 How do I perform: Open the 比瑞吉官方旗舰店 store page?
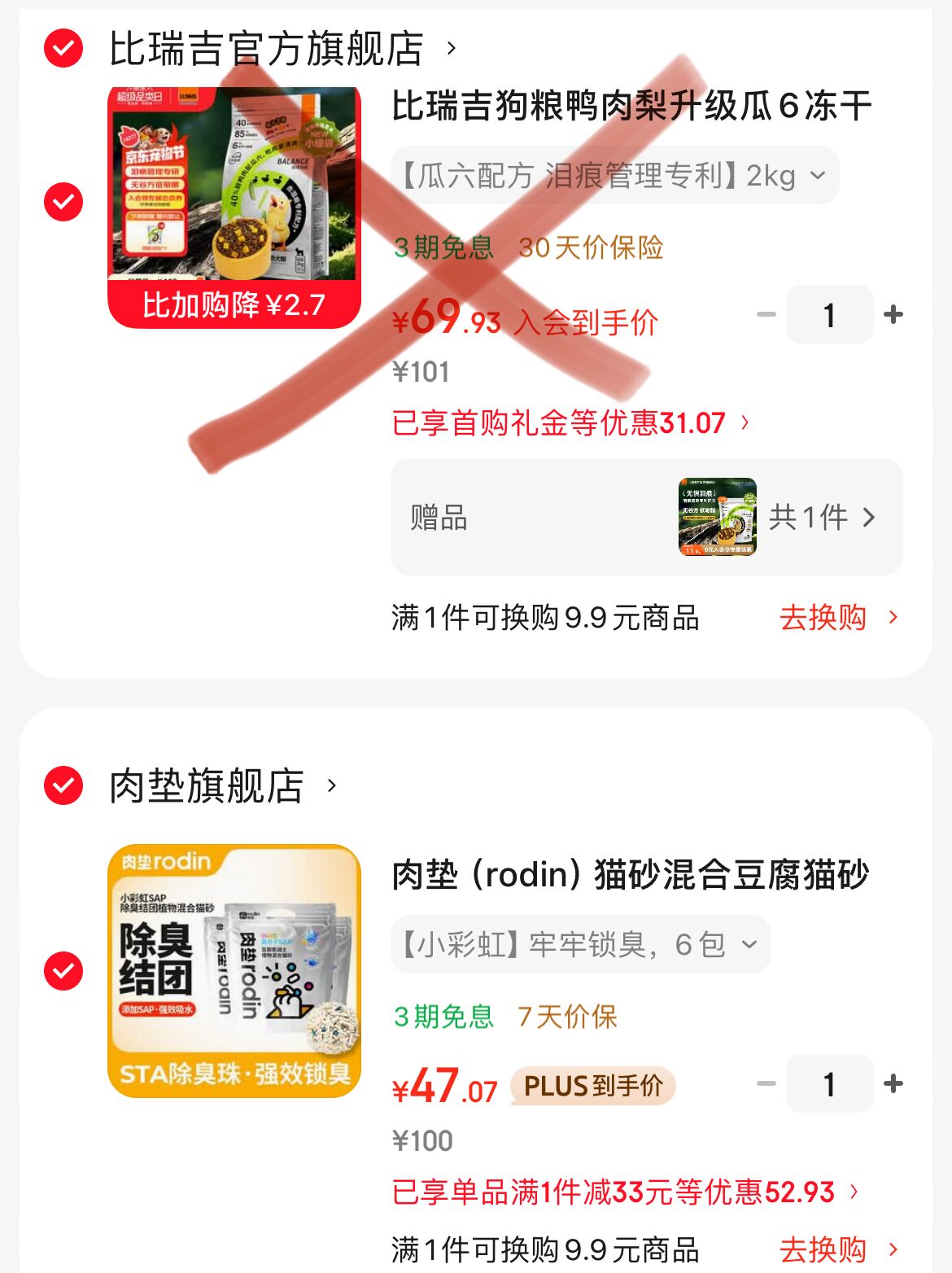click(x=267, y=49)
